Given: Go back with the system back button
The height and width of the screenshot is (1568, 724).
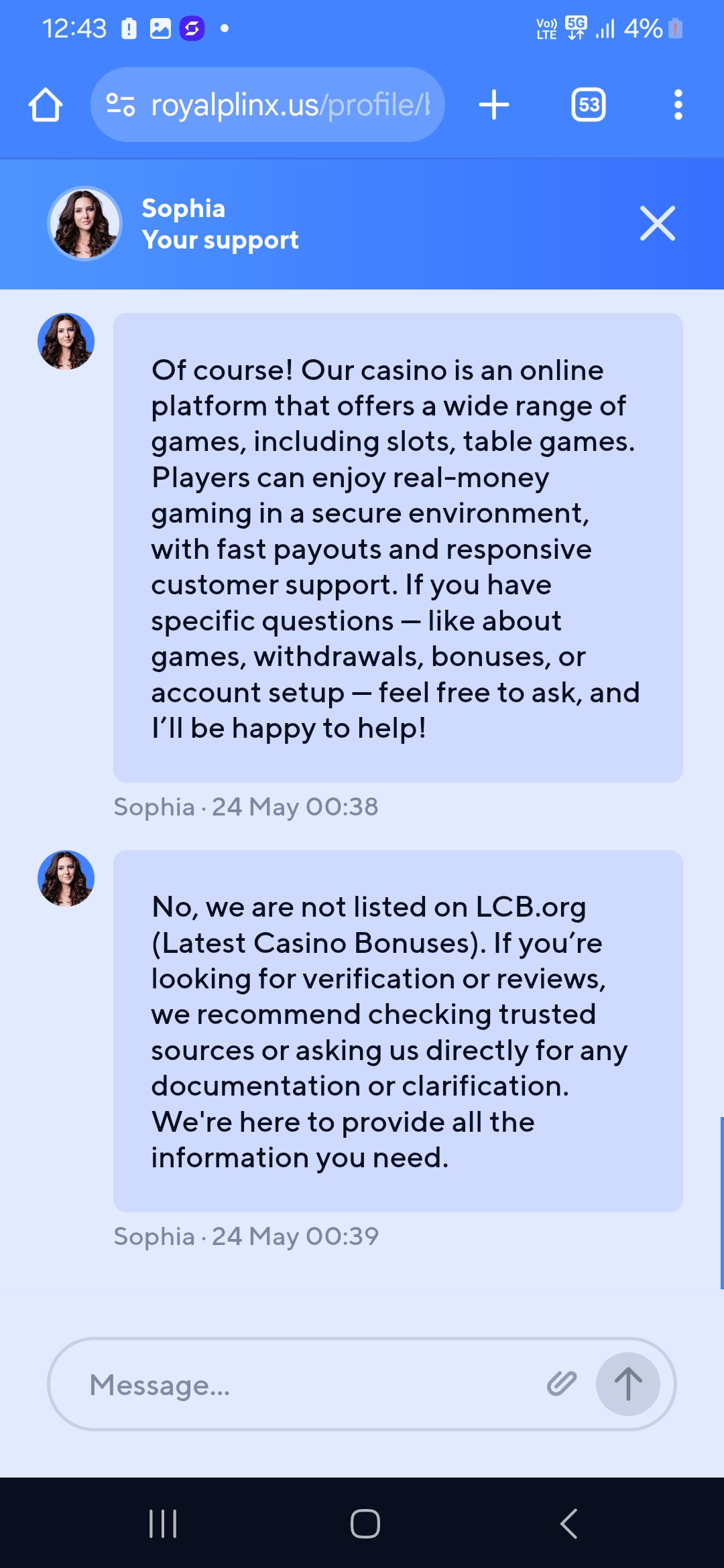Looking at the screenshot, I should tap(568, 1524).
